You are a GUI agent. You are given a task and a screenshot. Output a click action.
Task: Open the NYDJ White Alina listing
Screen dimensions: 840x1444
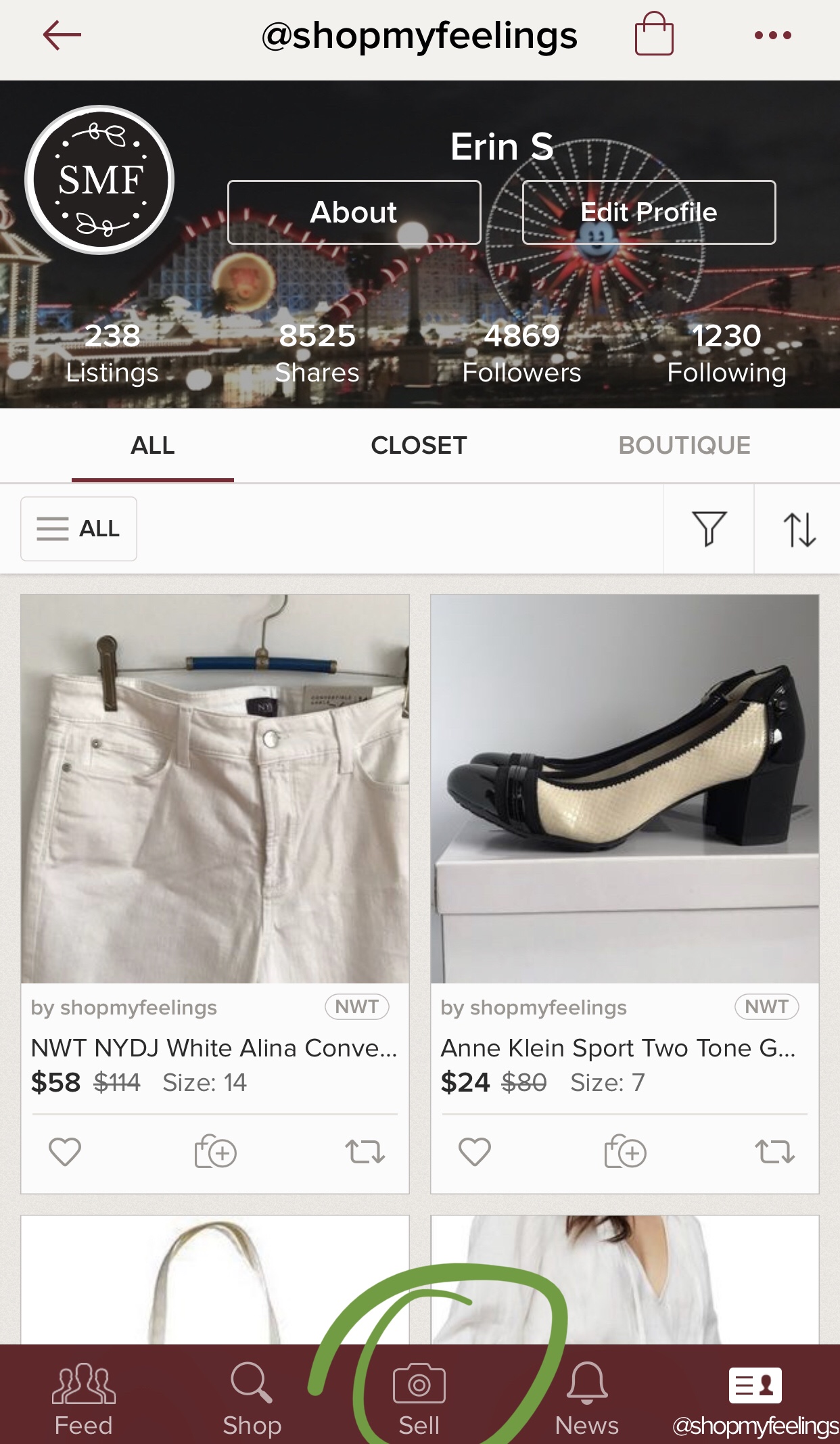(215, 789)
